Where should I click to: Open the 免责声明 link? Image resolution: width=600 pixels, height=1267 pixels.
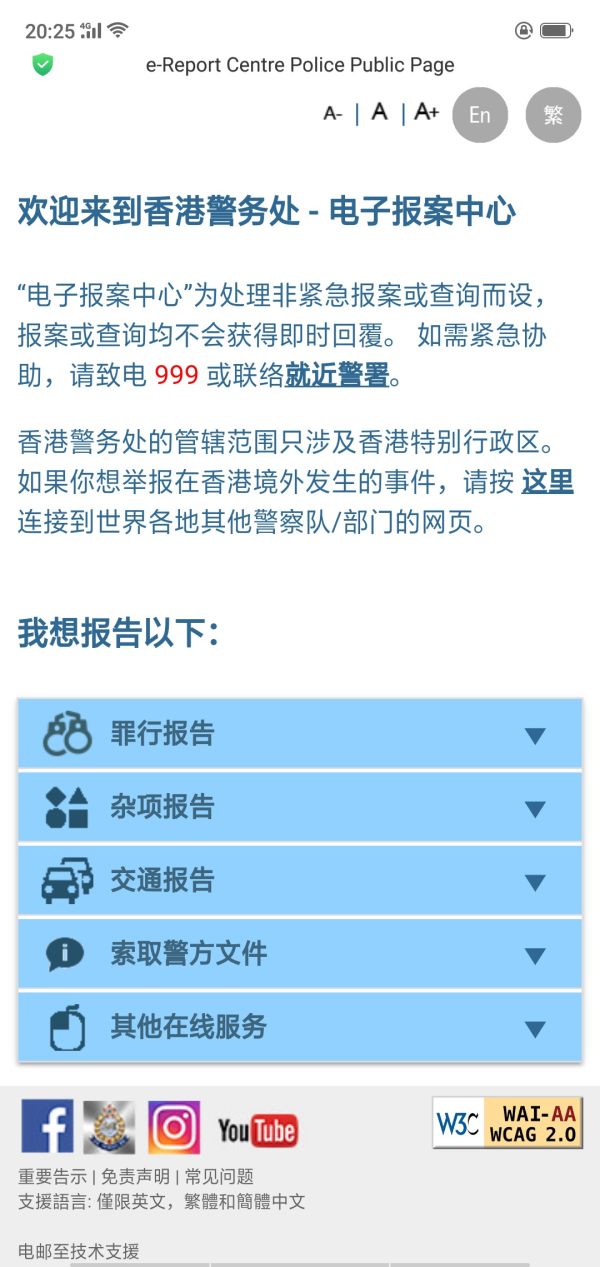pyautogui.click(x=138, y=1177)
